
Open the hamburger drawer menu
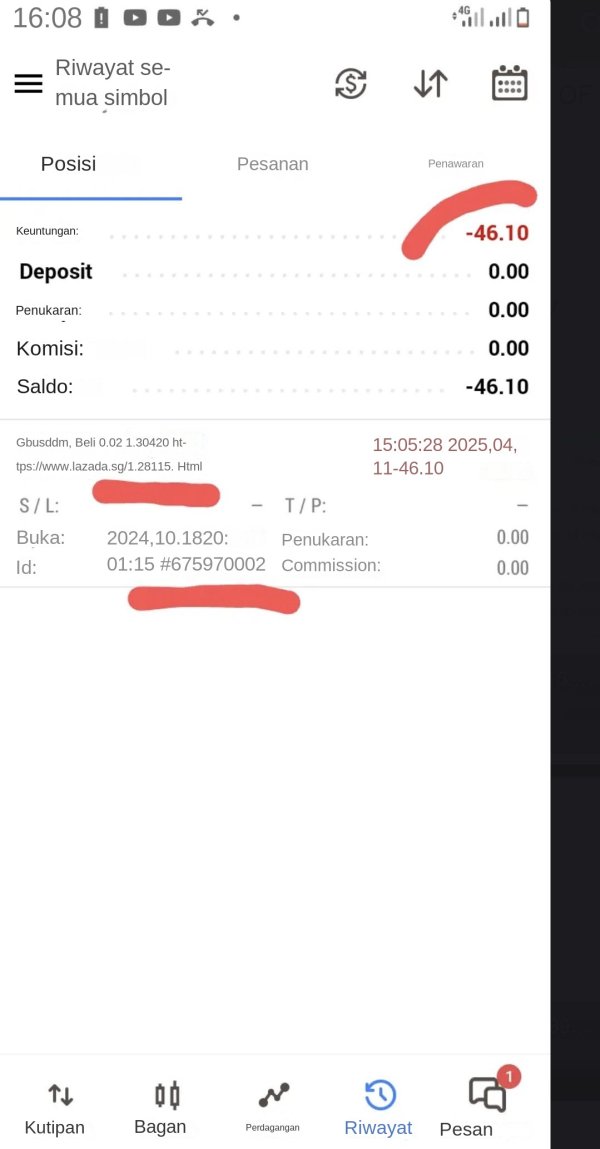point(28,84)
